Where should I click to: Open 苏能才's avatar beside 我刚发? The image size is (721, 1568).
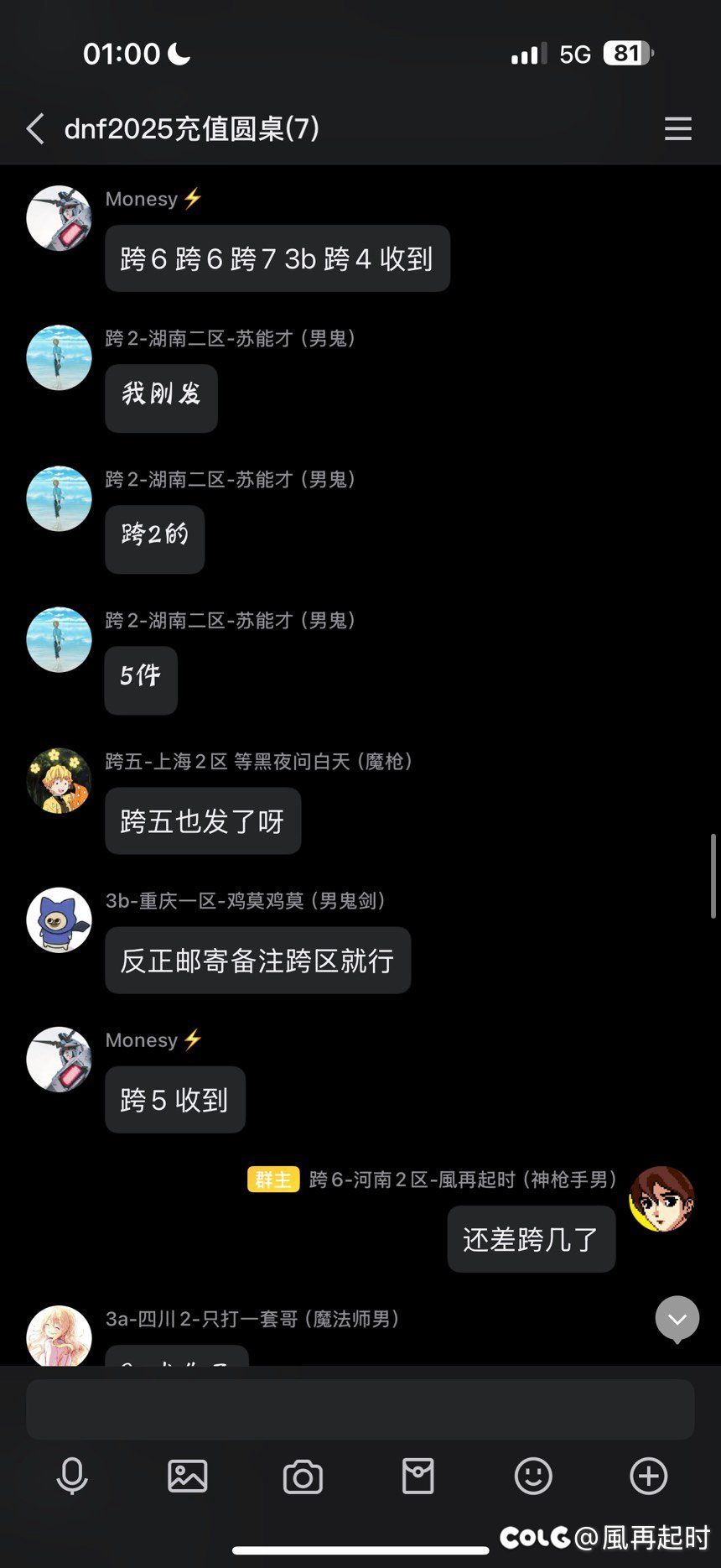pos(59,357)
